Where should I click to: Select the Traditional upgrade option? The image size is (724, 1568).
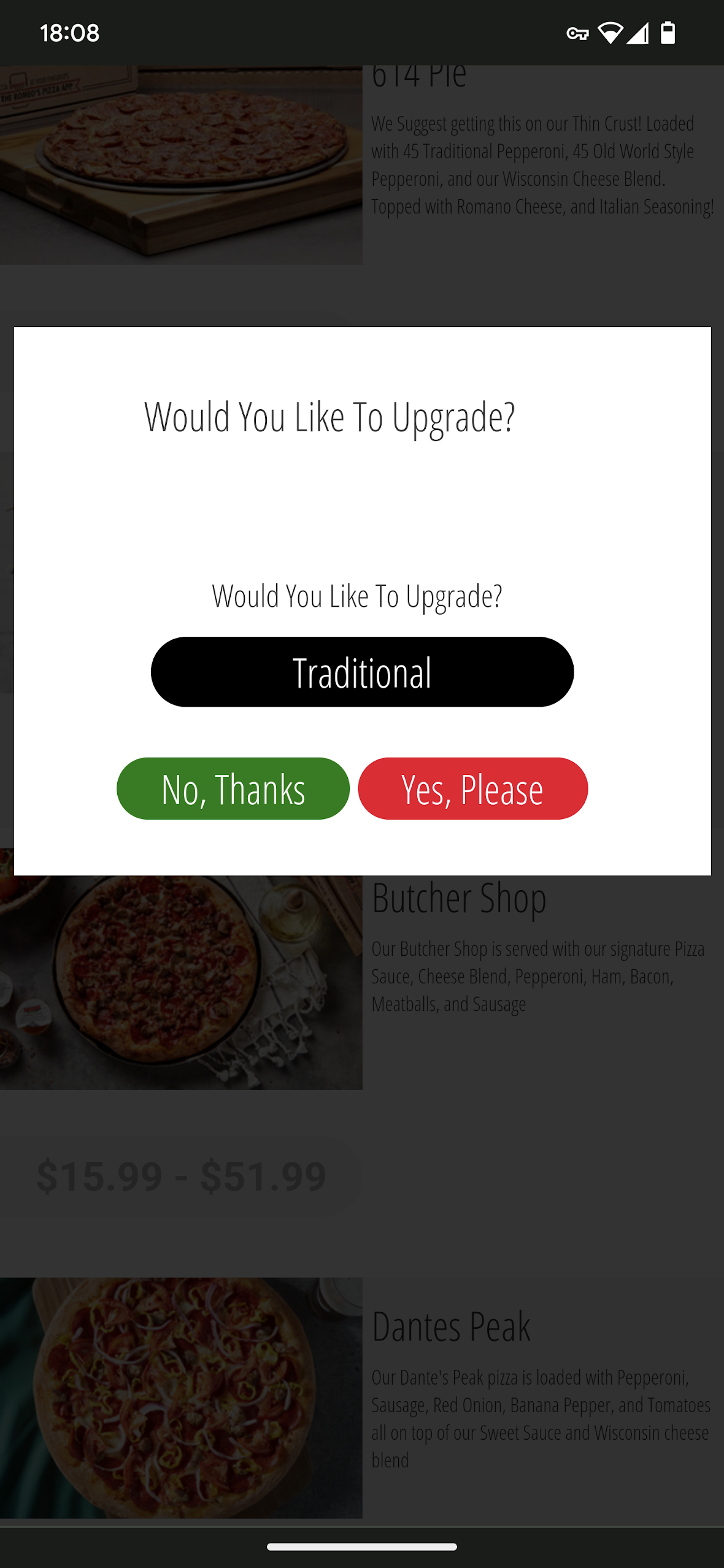[362, 672]
